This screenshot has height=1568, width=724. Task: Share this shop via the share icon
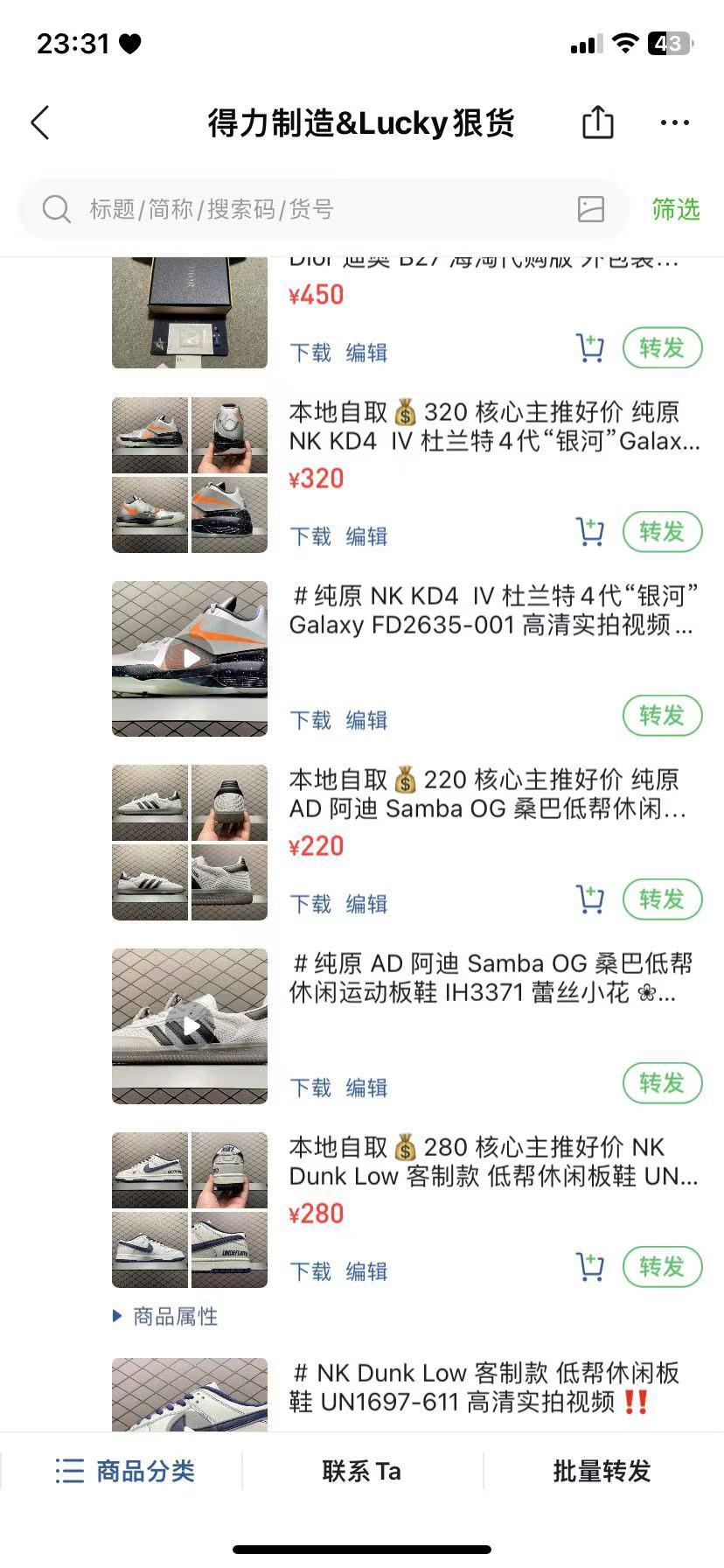click(x=598, y=122)
